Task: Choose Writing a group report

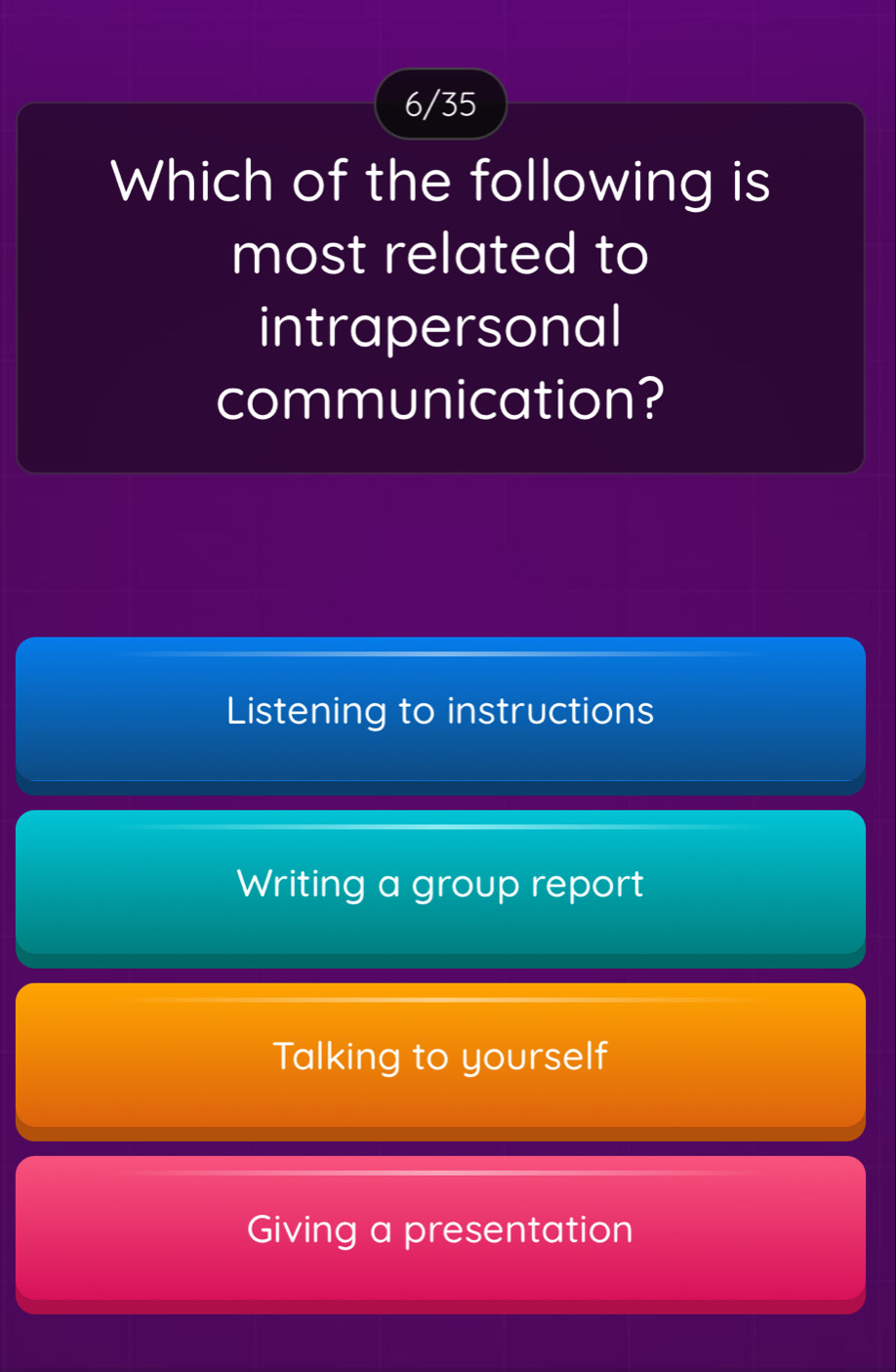Action: [440, 885]
